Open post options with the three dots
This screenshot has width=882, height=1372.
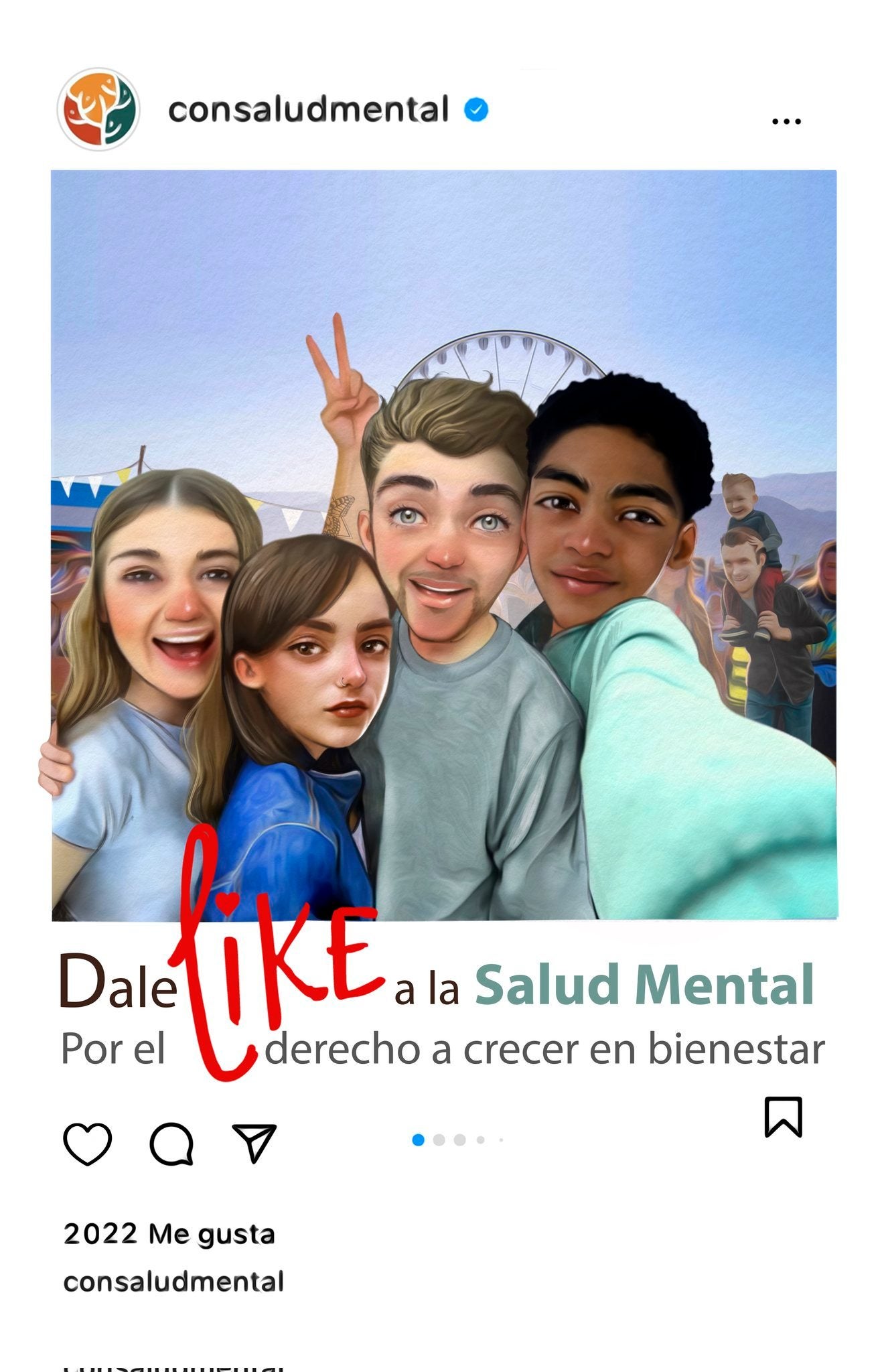click(x=785, y=121)
